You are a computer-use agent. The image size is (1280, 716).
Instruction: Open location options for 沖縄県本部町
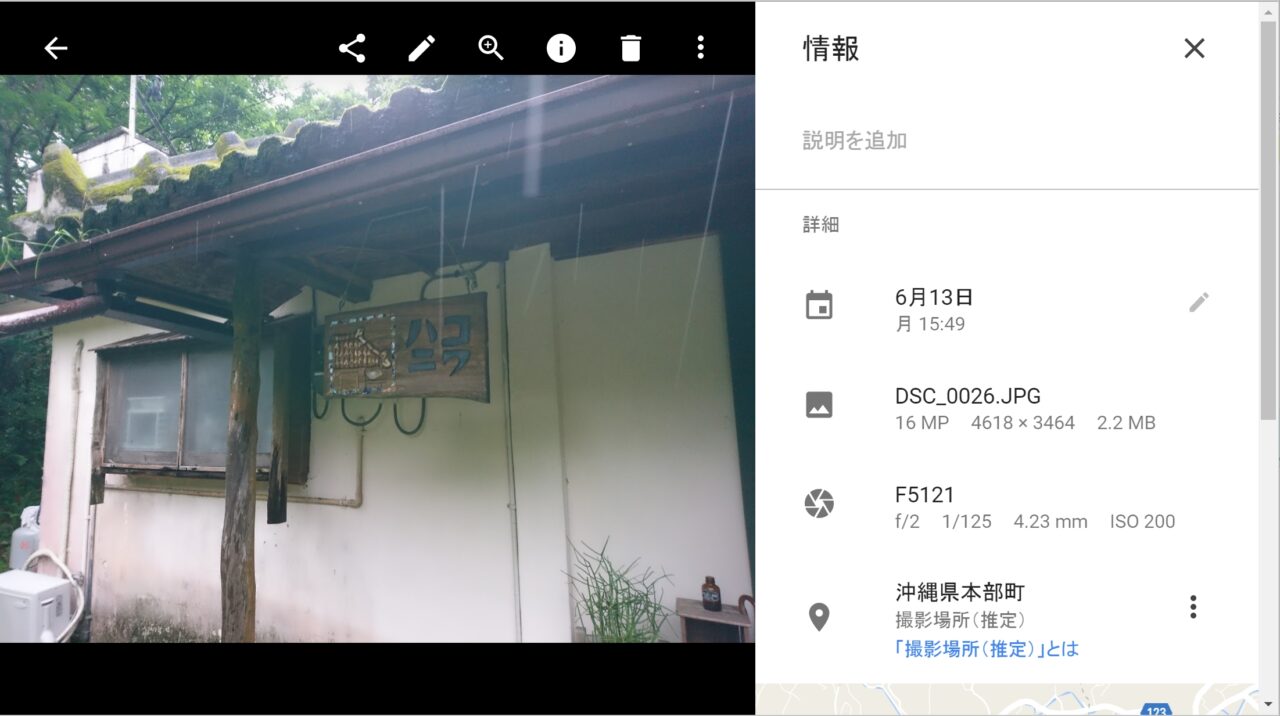coord(1192,607)
